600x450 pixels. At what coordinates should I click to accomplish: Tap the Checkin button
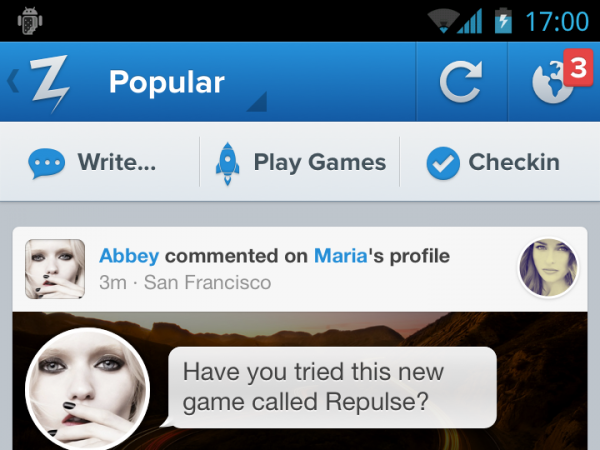point(493,162)
